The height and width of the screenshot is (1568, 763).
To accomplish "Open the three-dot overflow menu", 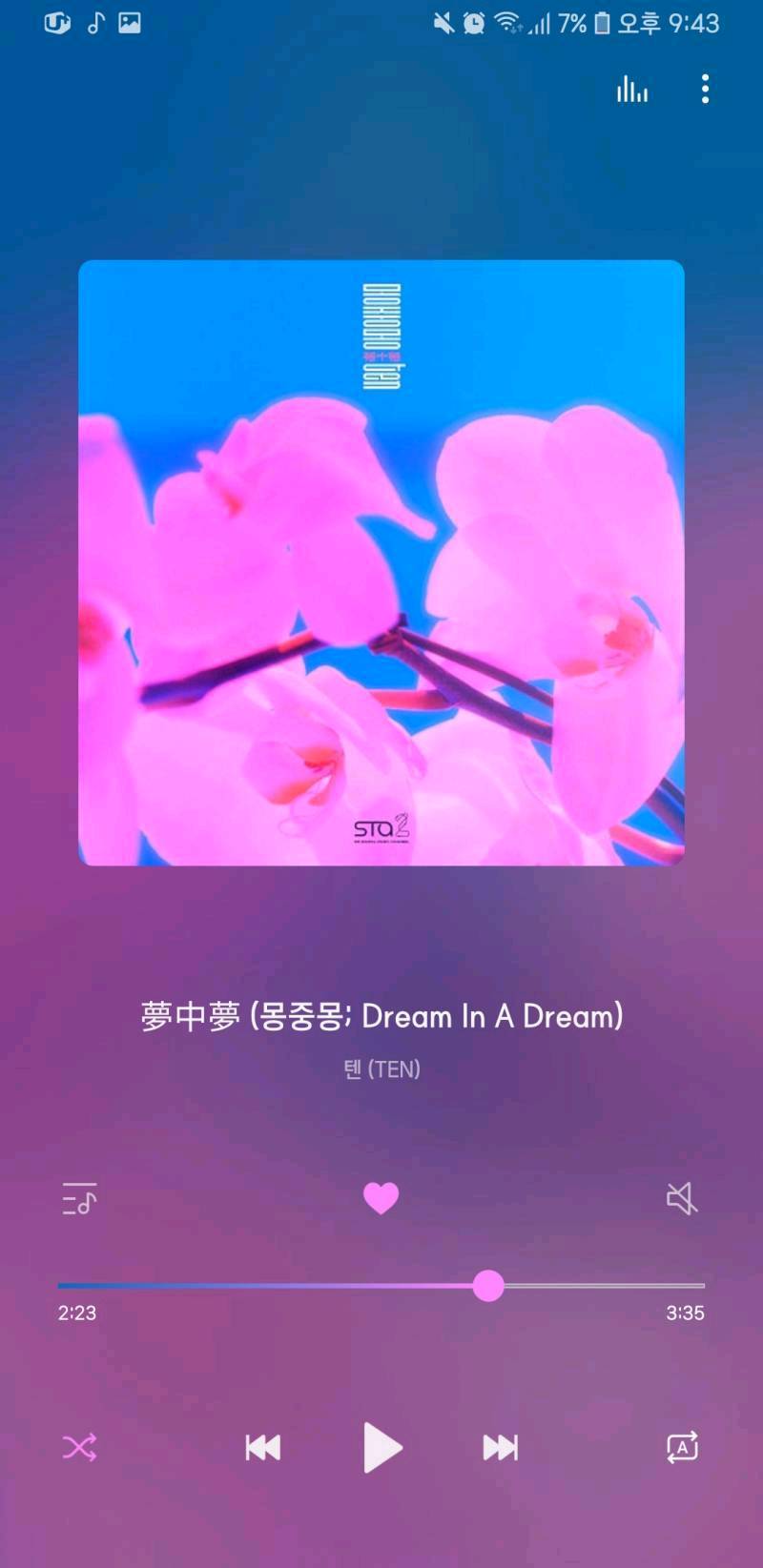I will click(x=705, y=89).
